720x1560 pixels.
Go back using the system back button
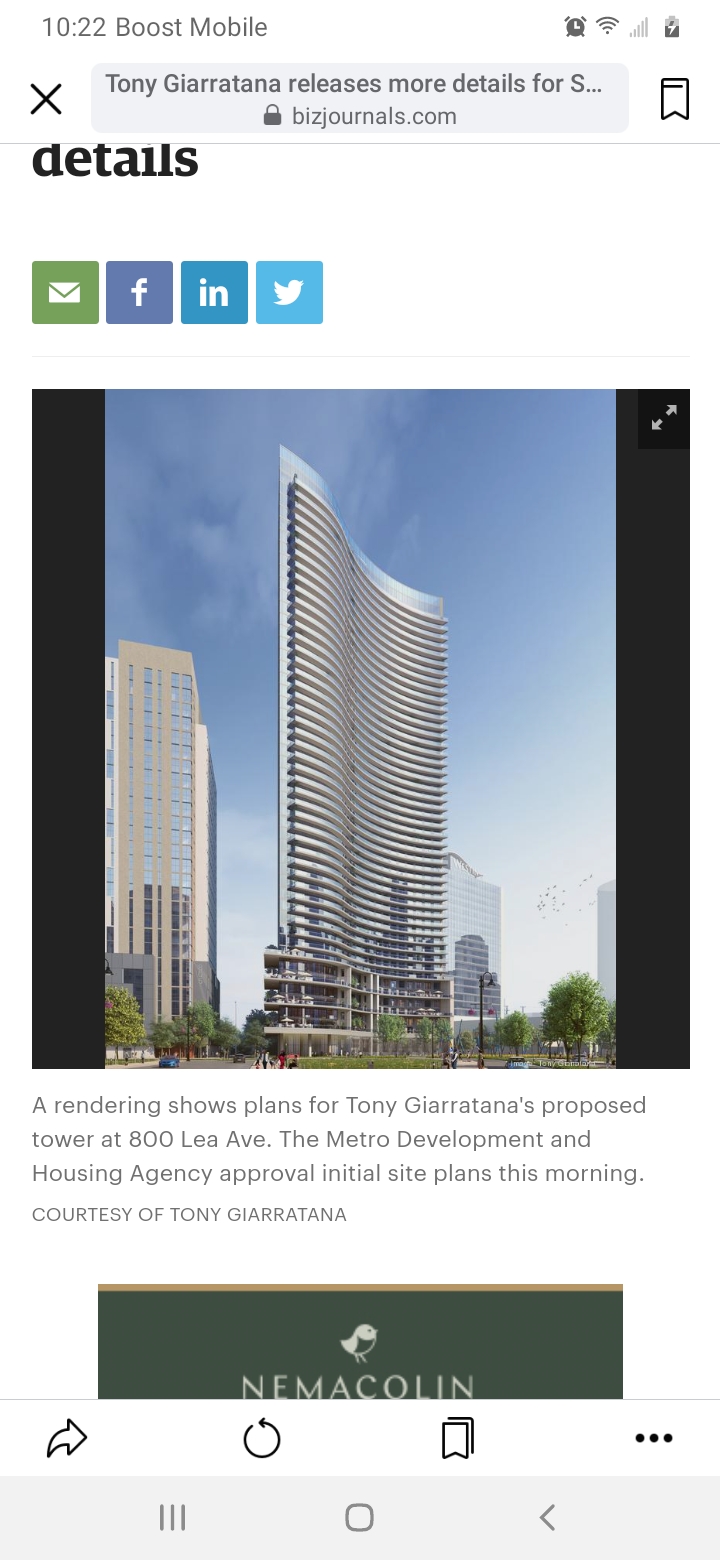(547, 1517)
